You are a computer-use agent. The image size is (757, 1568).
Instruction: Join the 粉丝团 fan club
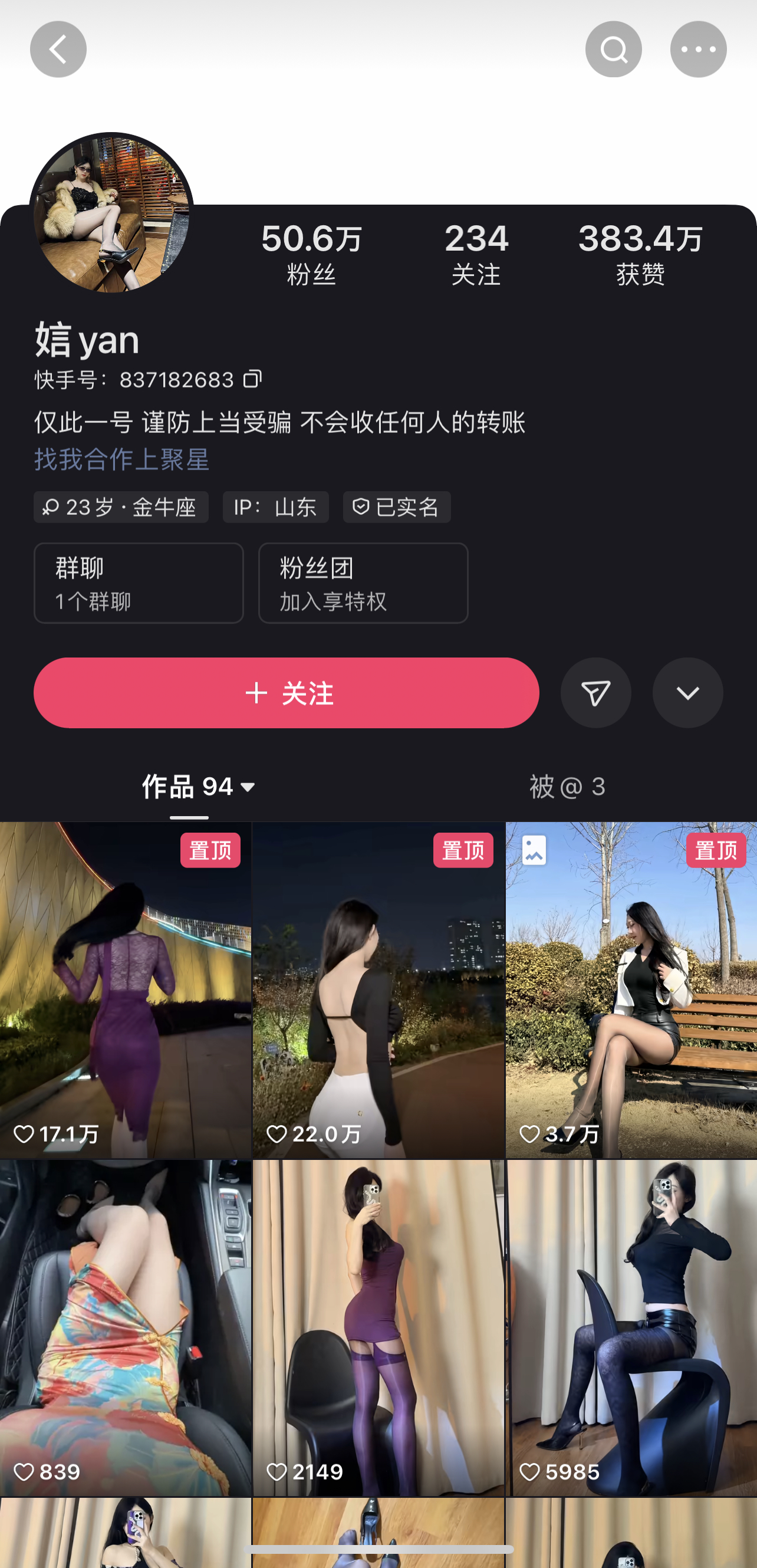363,583
